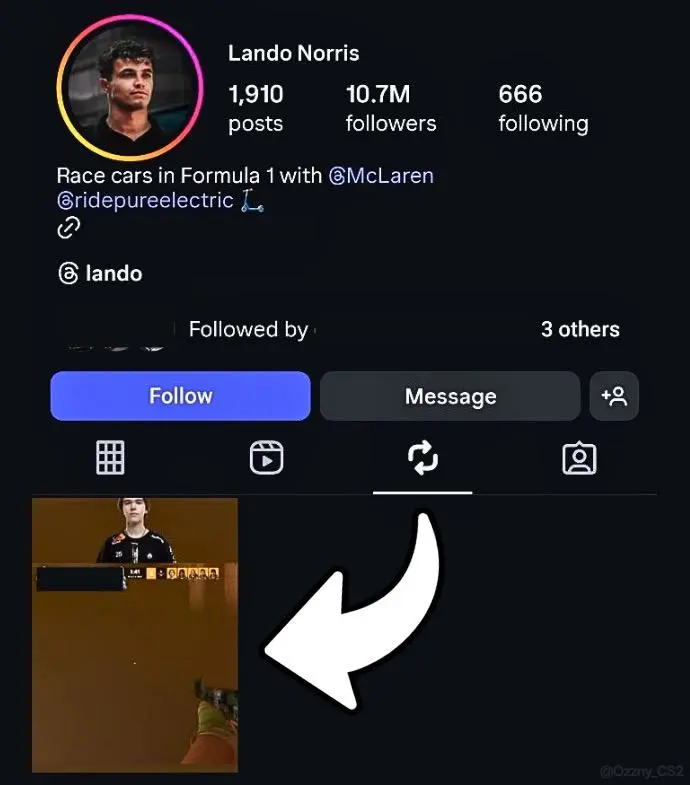Open the lando Threads profile badge
This screenshot has width=690, height=785.
(100, 273)
